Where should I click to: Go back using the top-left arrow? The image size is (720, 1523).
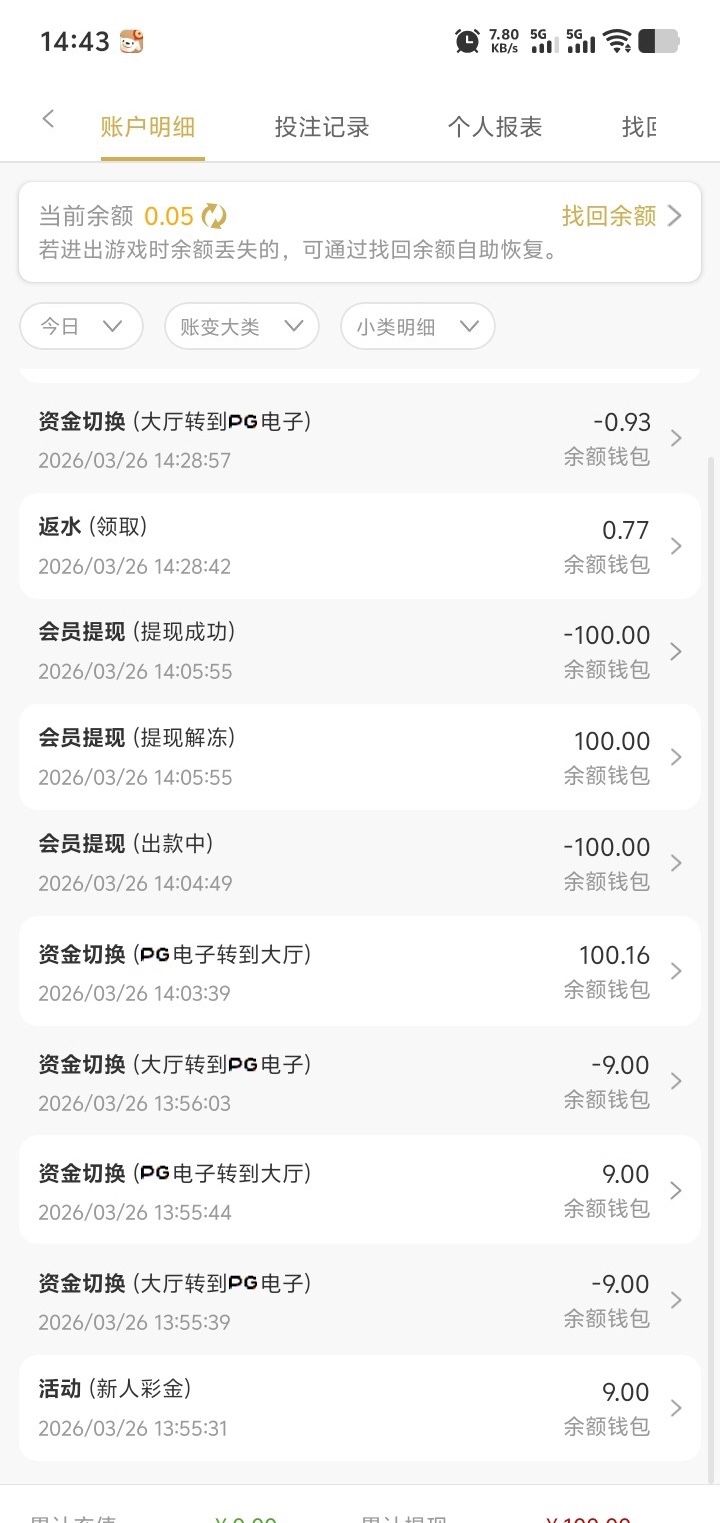pyautogui.click(x=48, y=120)
